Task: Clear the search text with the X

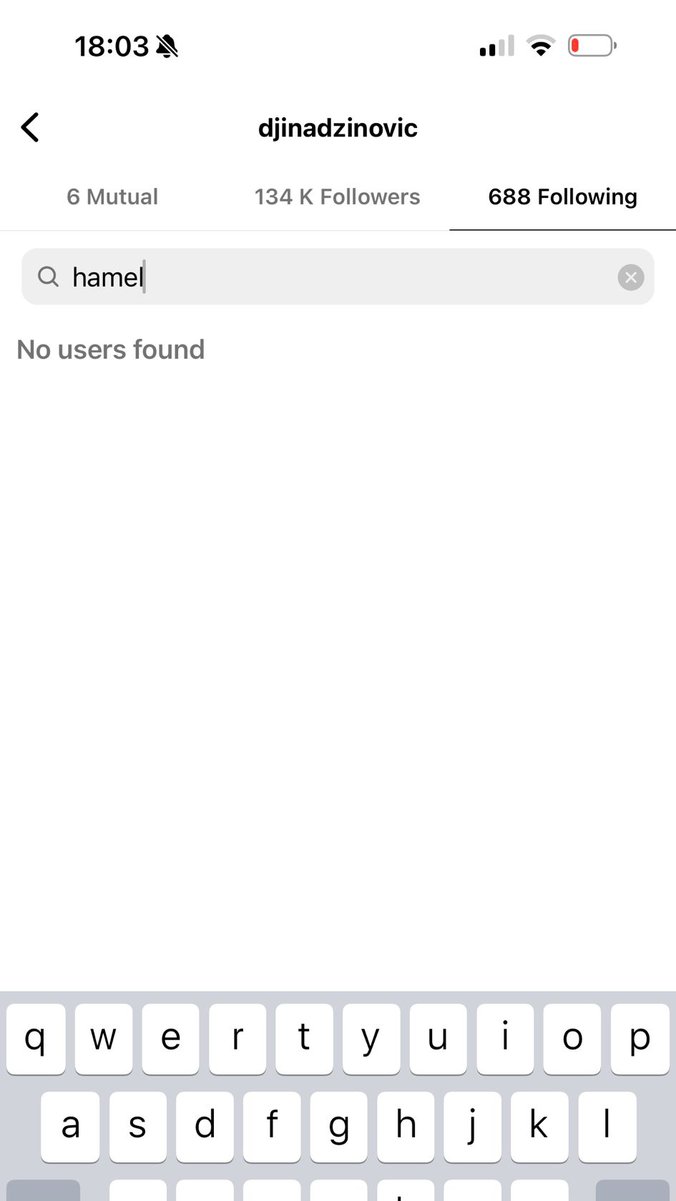Action: click(630, 277)
